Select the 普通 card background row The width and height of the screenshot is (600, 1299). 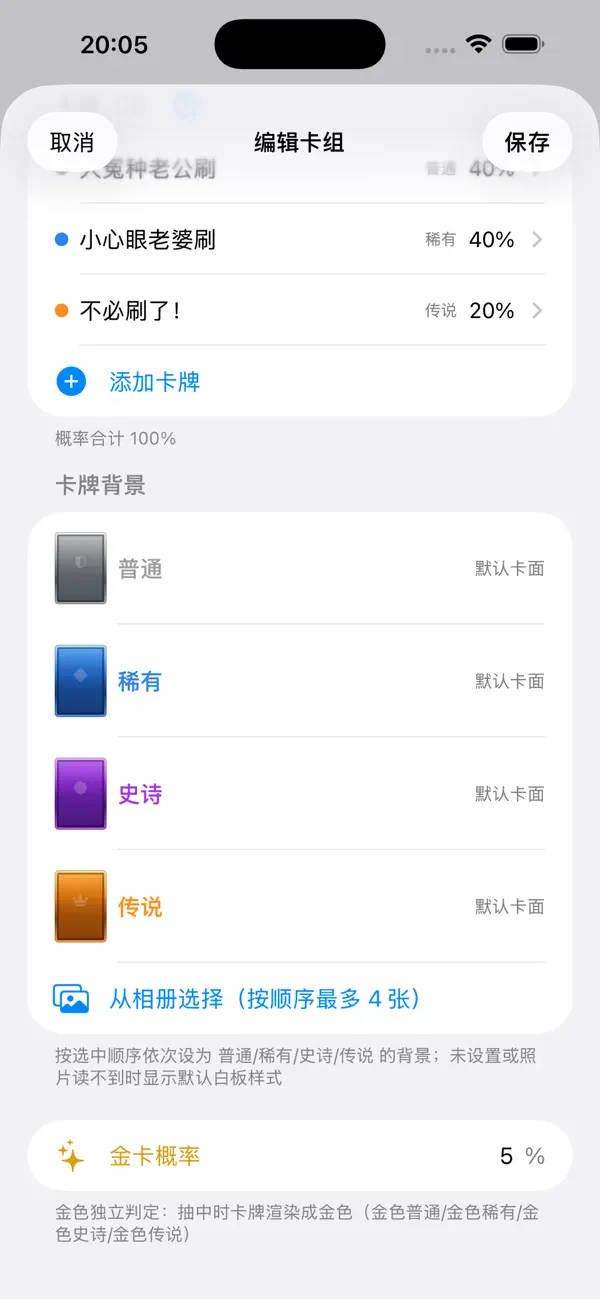[300, 569]
